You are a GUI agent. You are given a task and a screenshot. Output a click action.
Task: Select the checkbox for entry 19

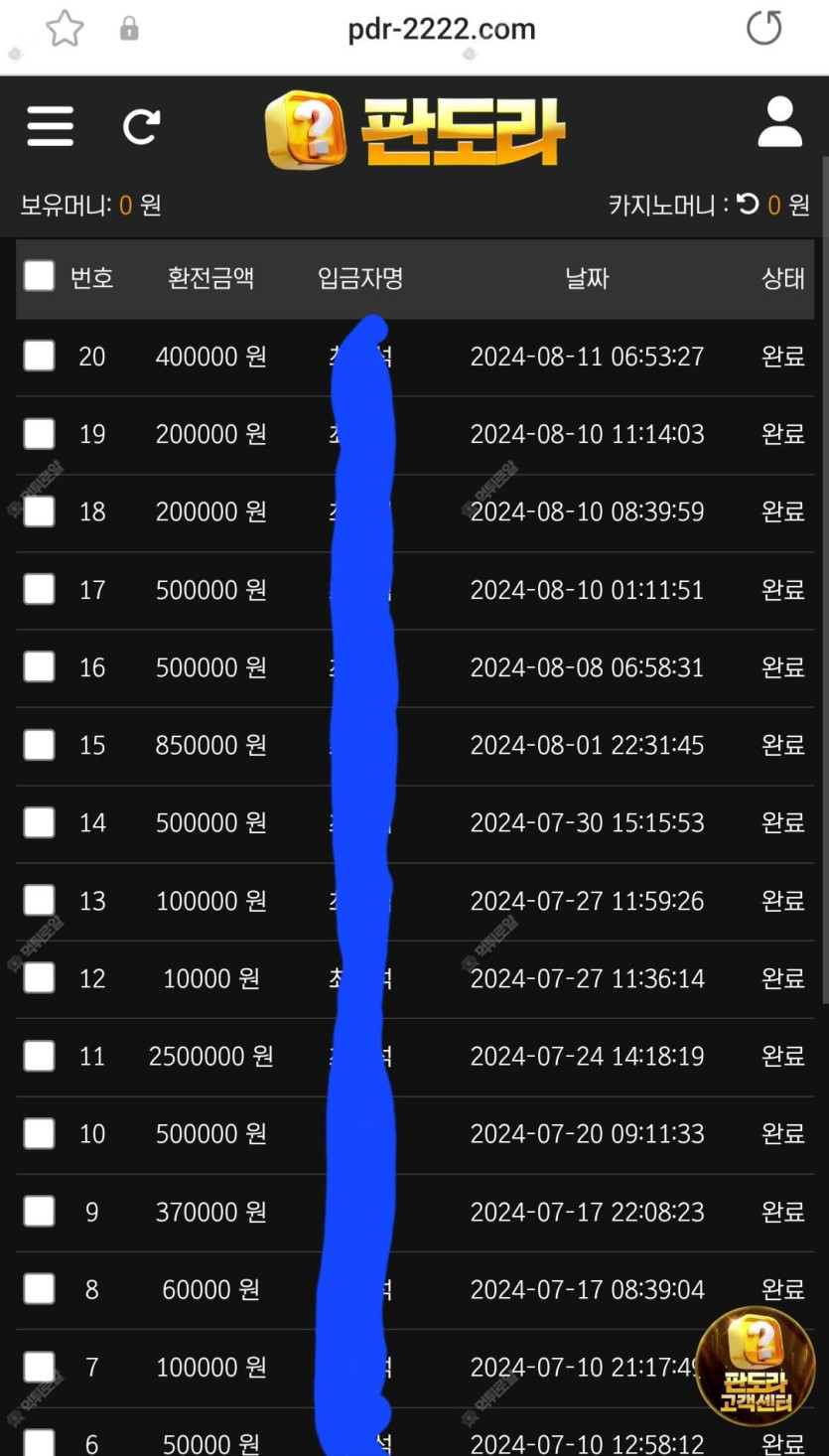39,433
